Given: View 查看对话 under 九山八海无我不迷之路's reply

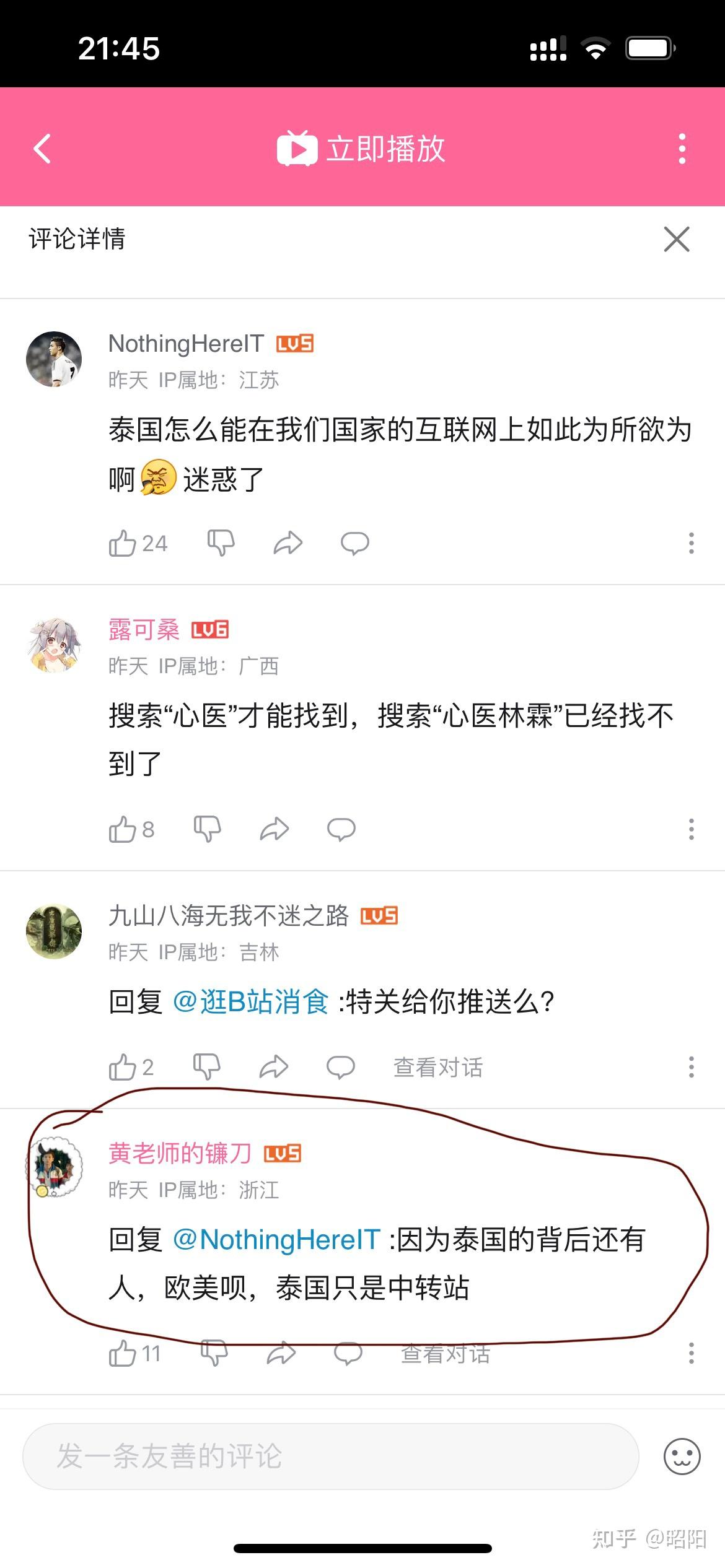Looking at the screenshot, I should point(438,1067).
